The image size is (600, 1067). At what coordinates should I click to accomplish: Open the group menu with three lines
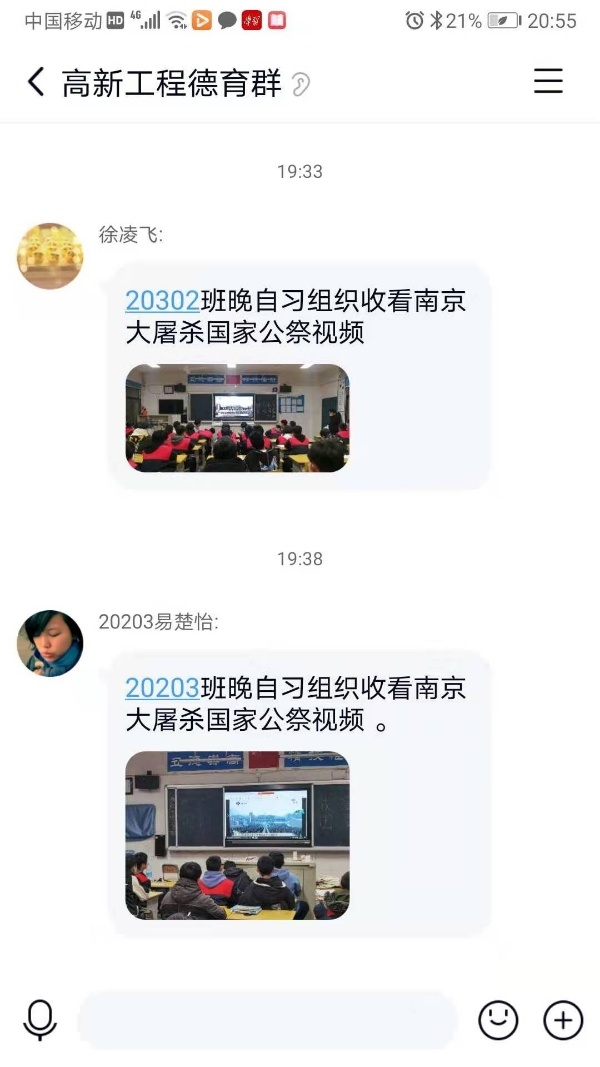(x=548, y=81)
